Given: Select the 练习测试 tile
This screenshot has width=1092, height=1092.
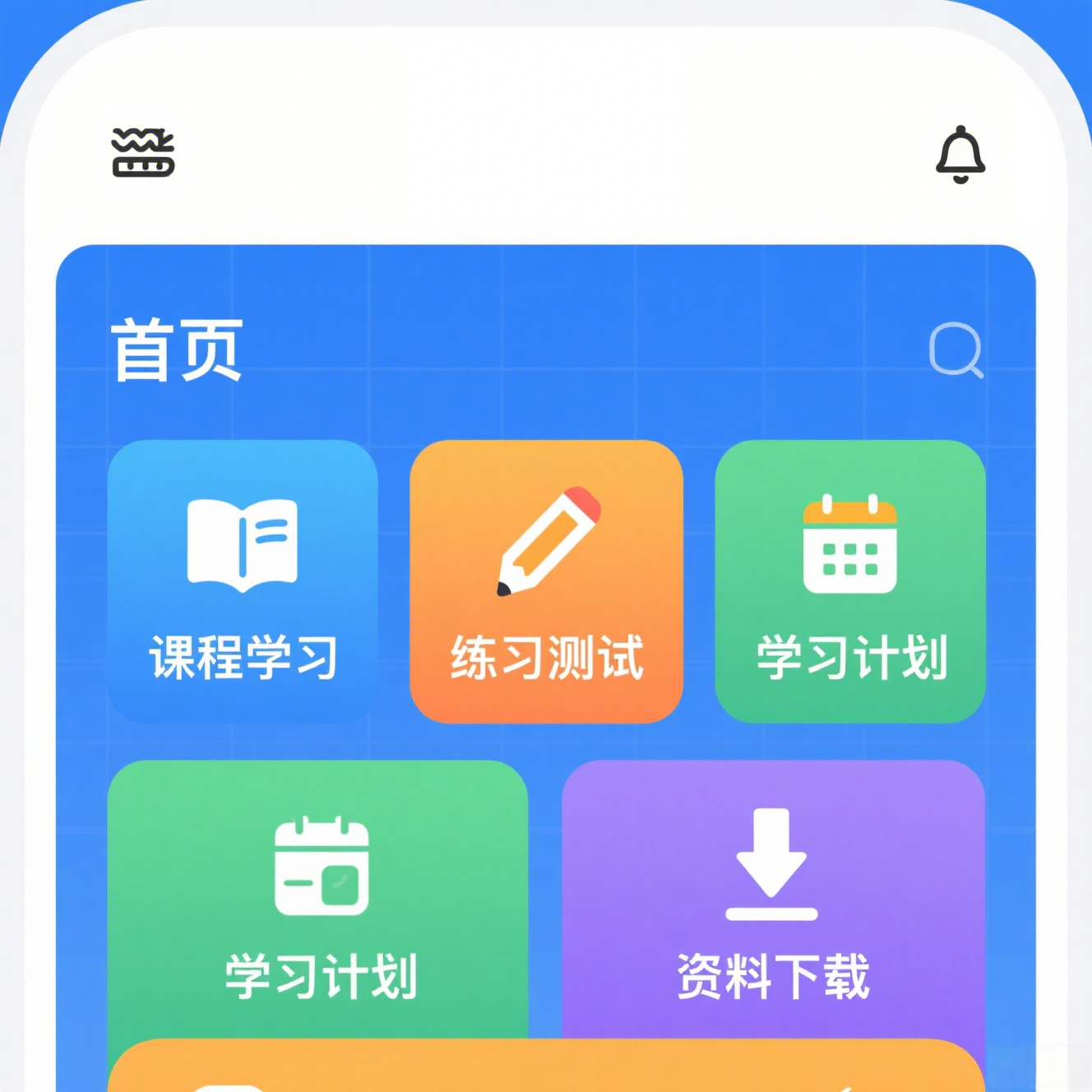Looking at the screenshot, I should tap(546, 581).
